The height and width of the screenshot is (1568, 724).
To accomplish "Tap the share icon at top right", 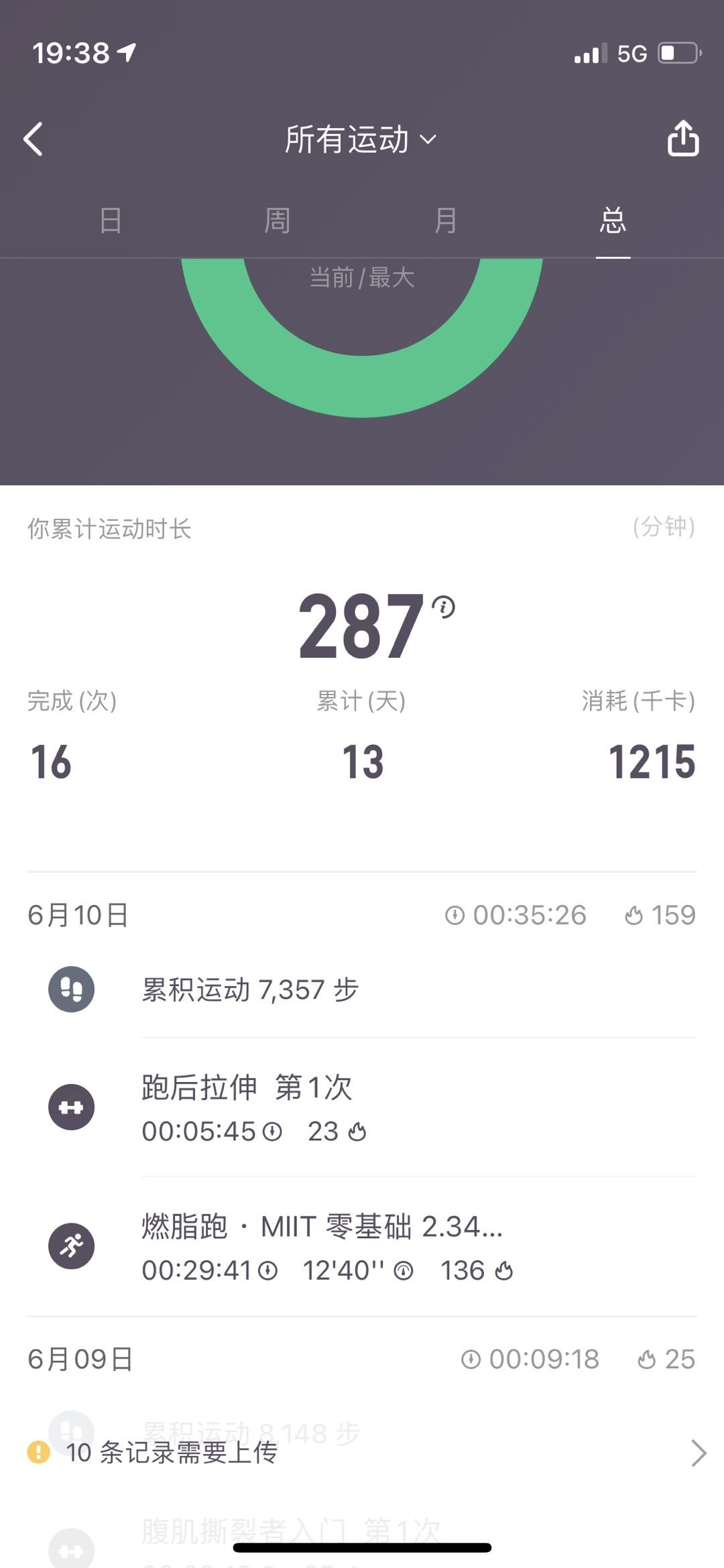I will click(x=683, y=139).
